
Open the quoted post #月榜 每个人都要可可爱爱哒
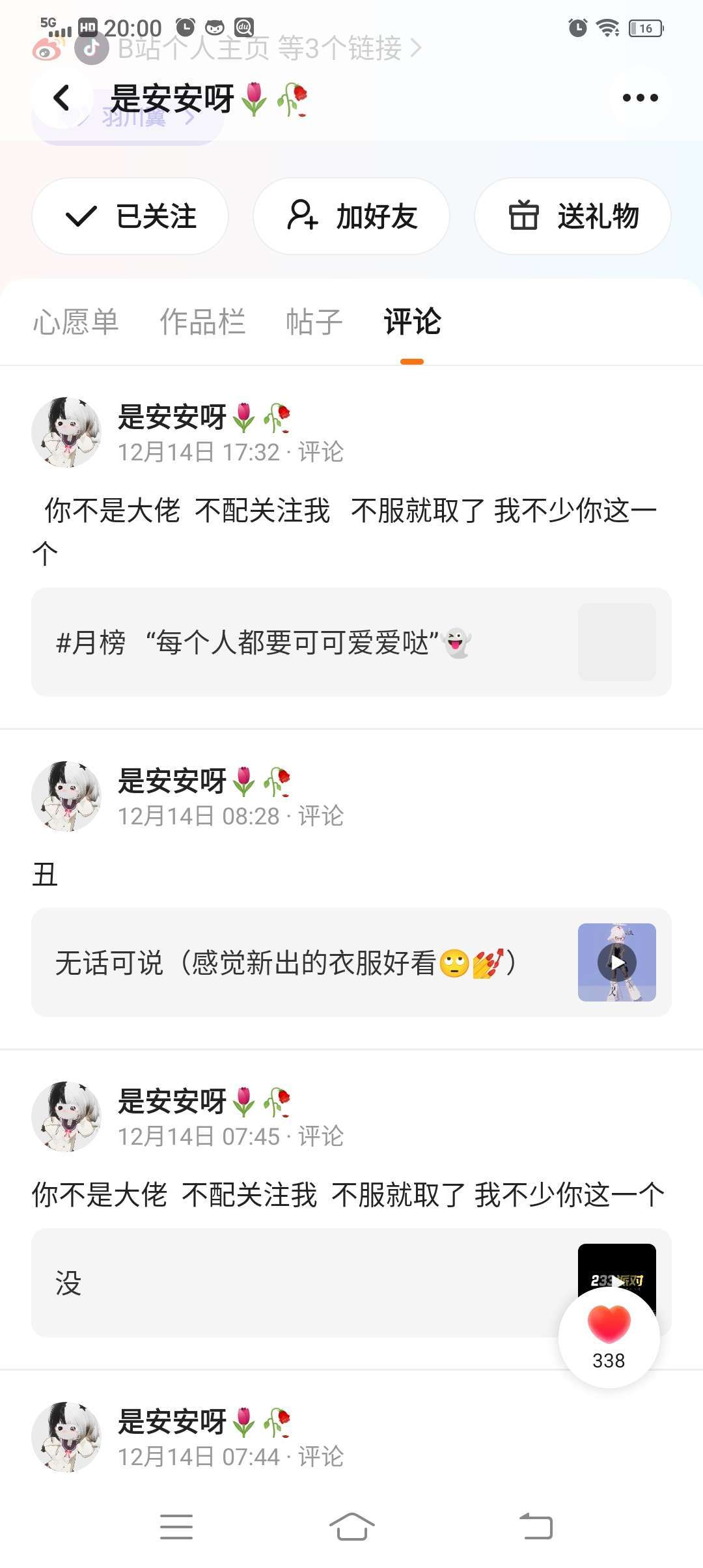(306, 643)
